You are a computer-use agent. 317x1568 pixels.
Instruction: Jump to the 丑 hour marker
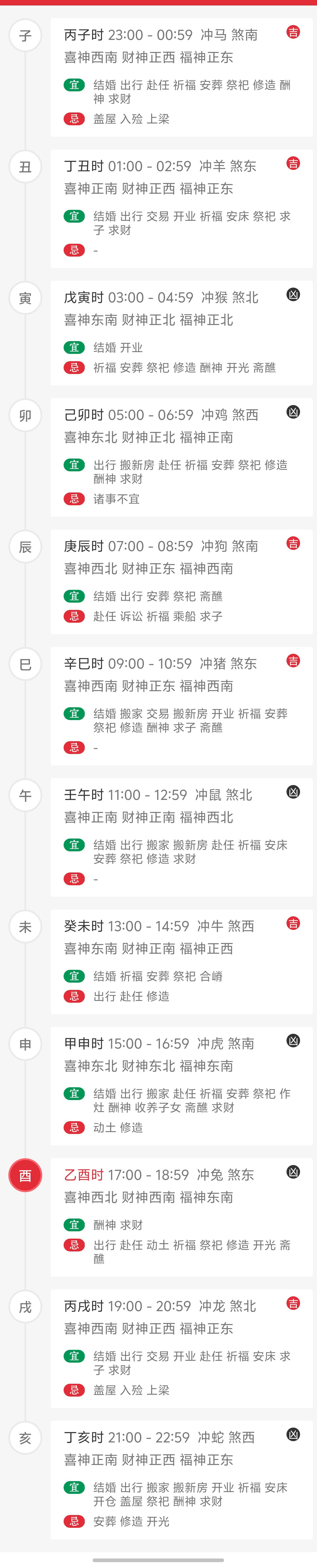[25, 167]
